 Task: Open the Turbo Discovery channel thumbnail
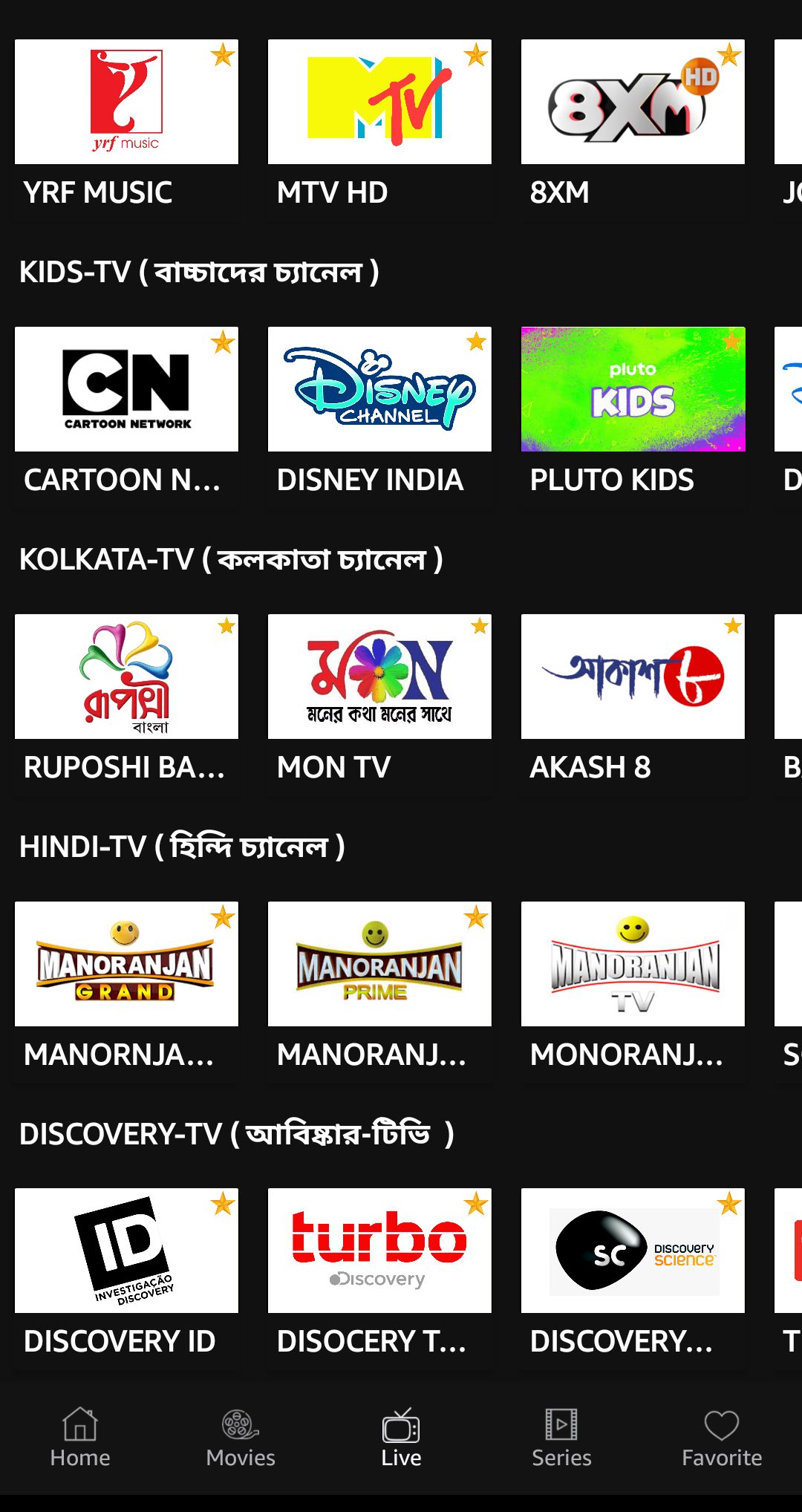point(379,1251)
